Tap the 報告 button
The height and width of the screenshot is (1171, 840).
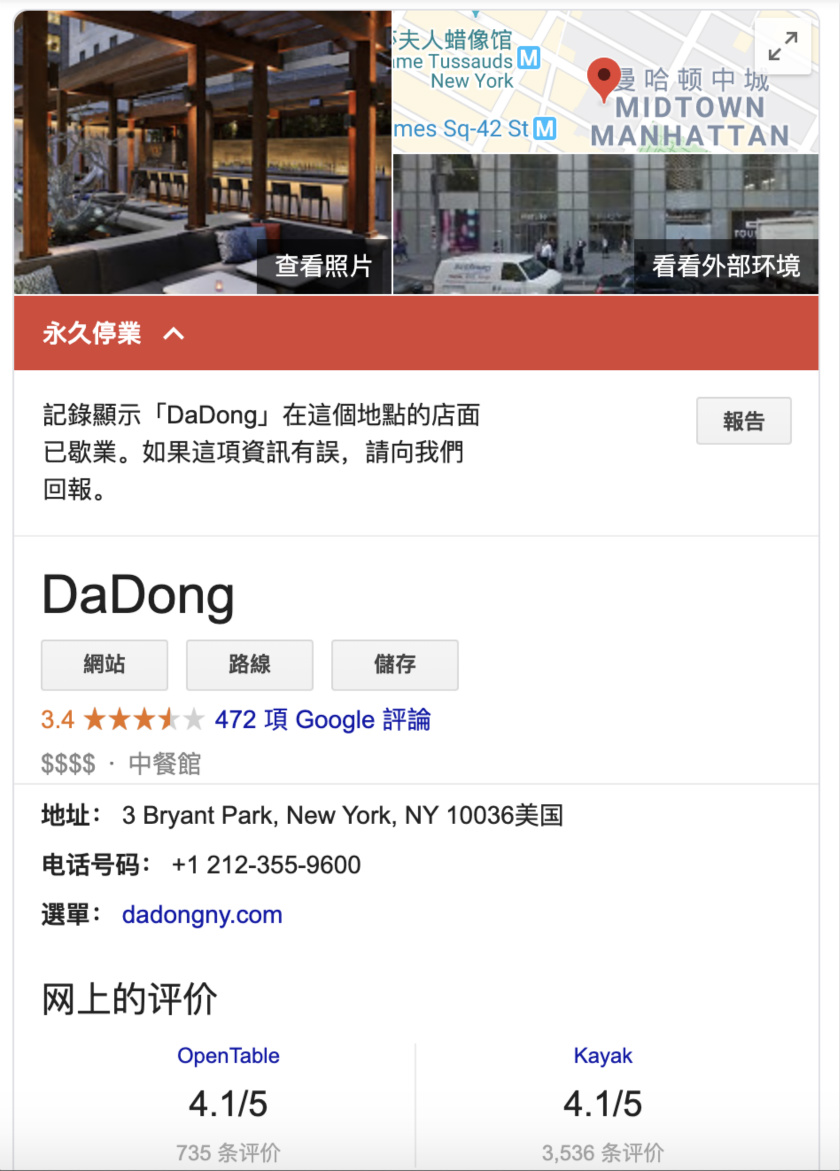pos(743,421)
